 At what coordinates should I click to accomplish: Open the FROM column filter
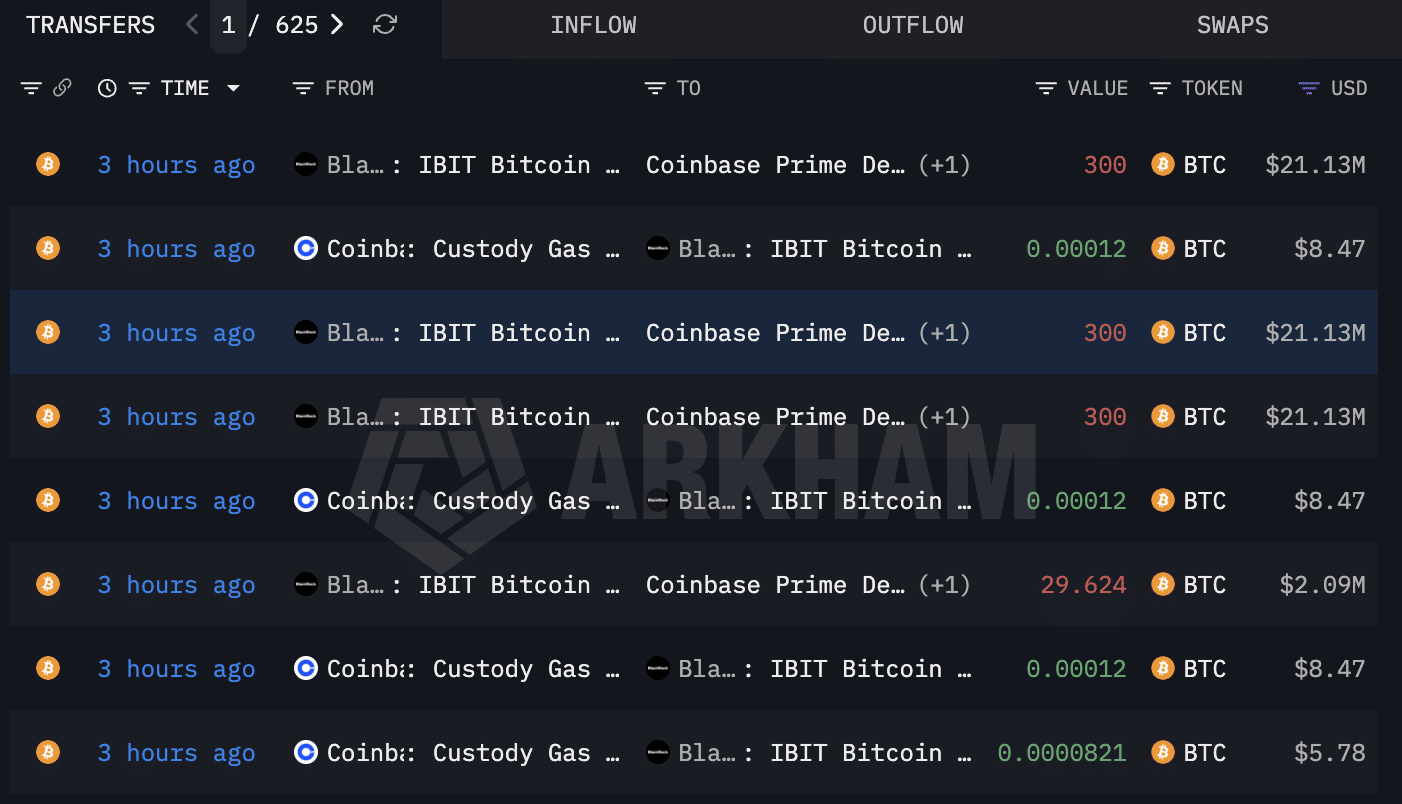click(x=303, y=88)
